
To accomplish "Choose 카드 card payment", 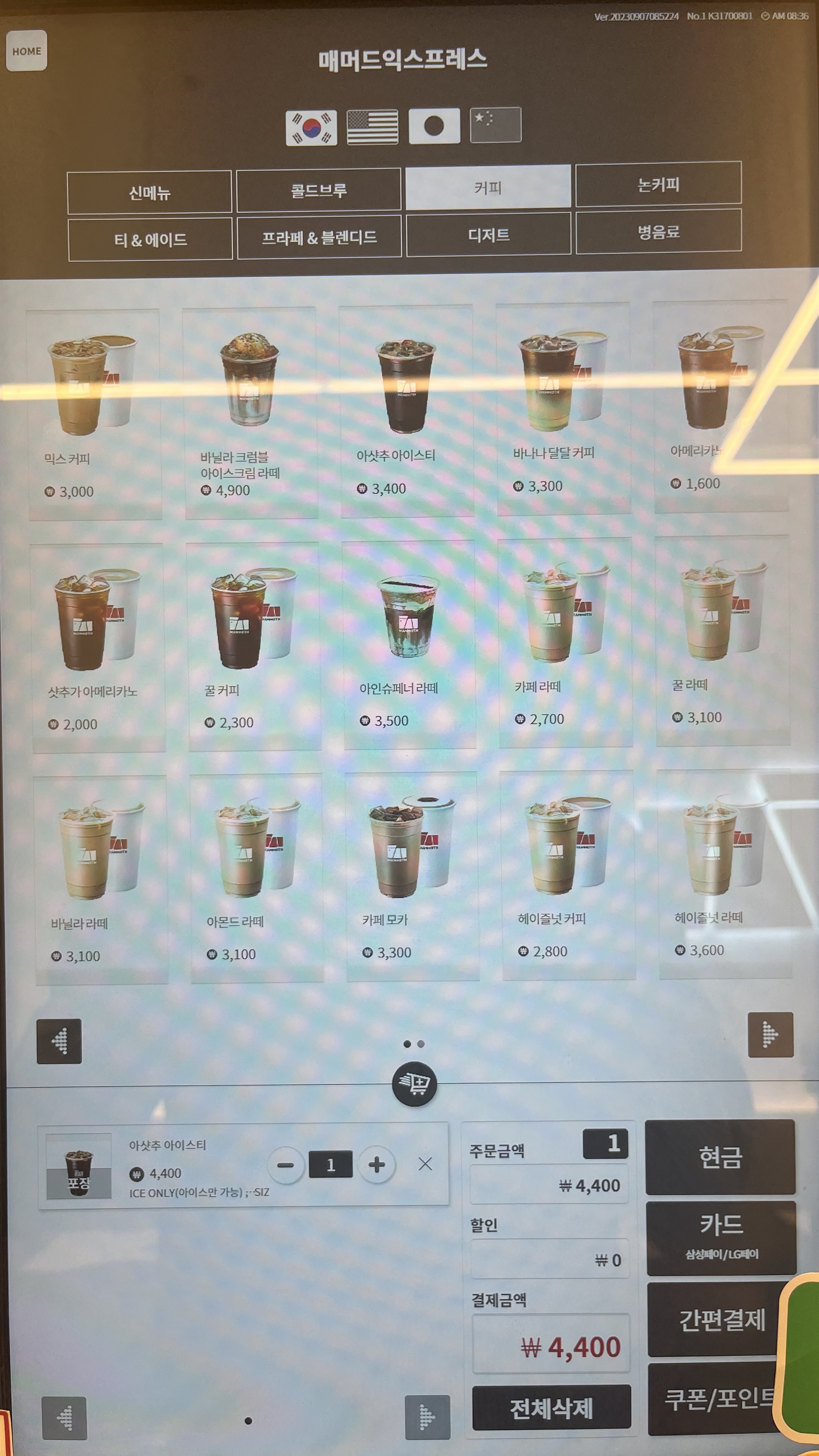I will pyautogui.click(x=721, y=1237).
